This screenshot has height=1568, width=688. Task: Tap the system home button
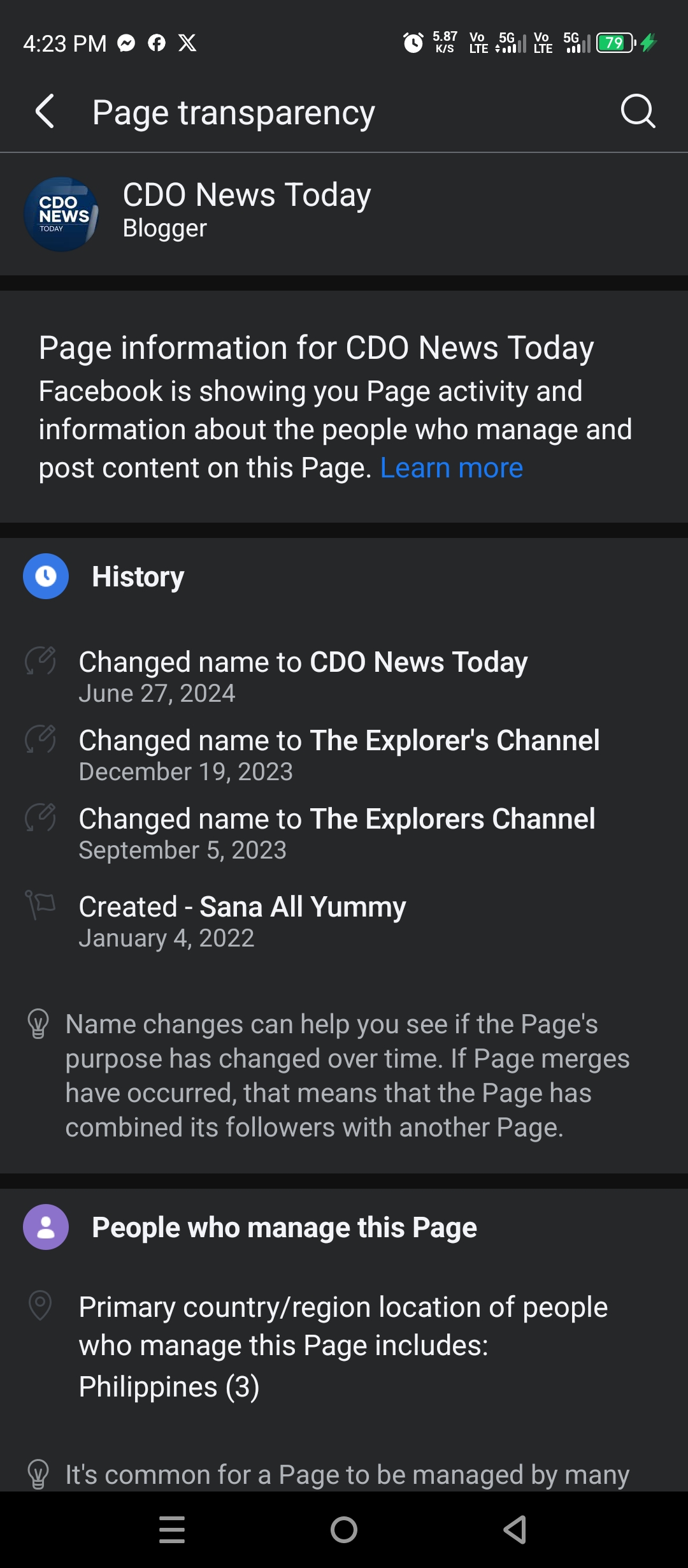point(344,1529)
